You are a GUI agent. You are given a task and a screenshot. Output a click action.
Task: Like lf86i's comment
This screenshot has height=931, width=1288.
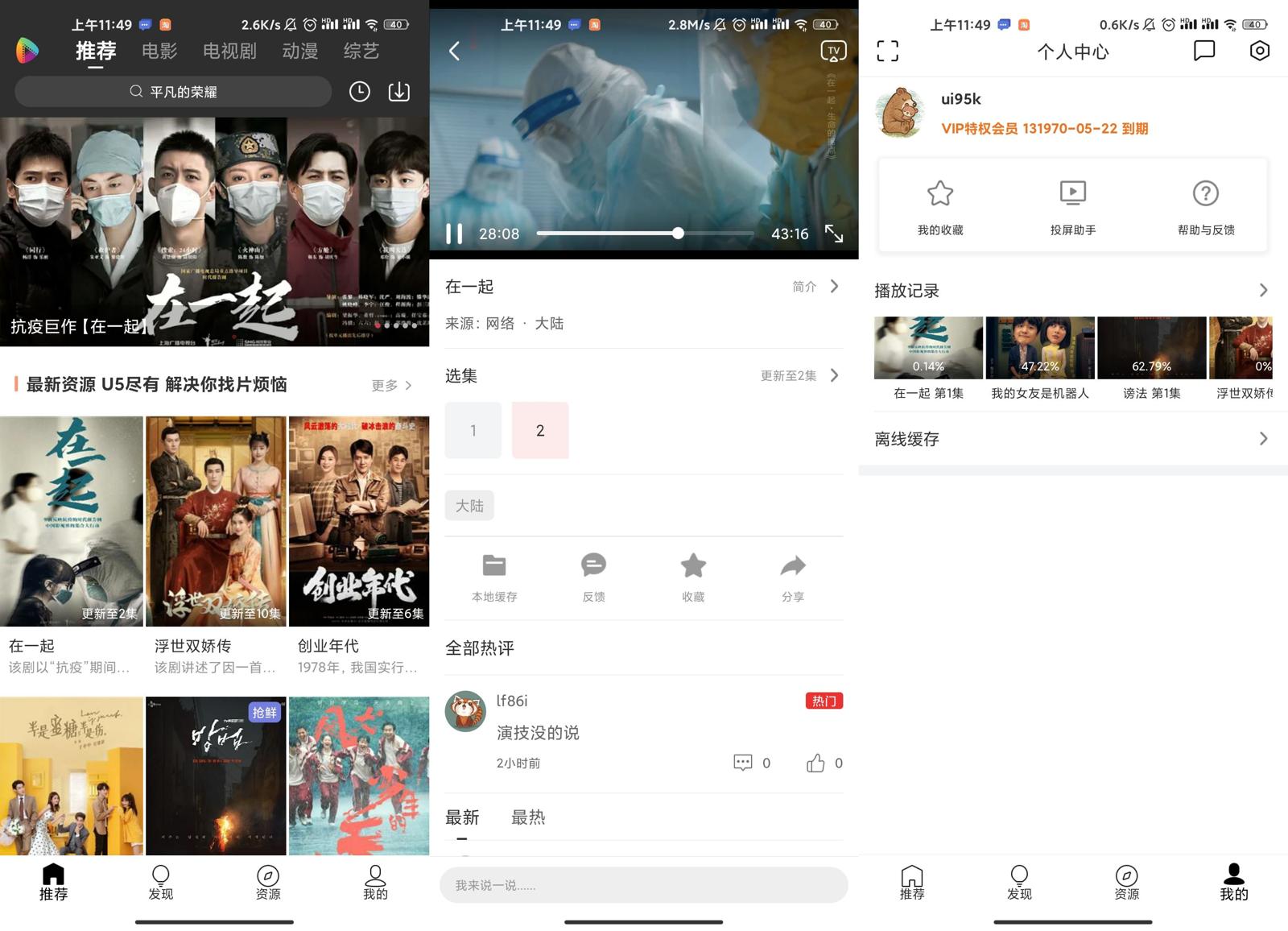[816, 763]
